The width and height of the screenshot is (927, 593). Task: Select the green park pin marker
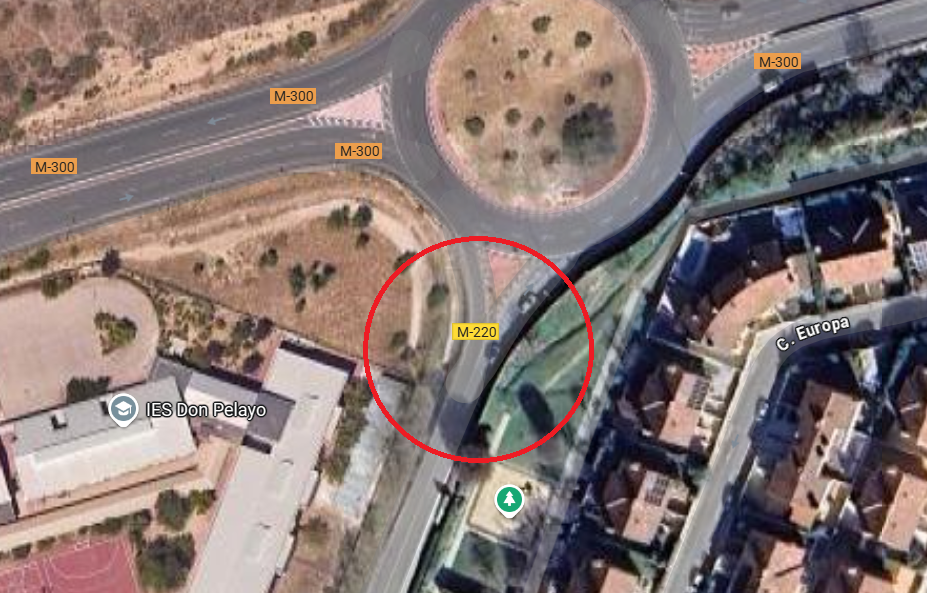tap(510, 498)
